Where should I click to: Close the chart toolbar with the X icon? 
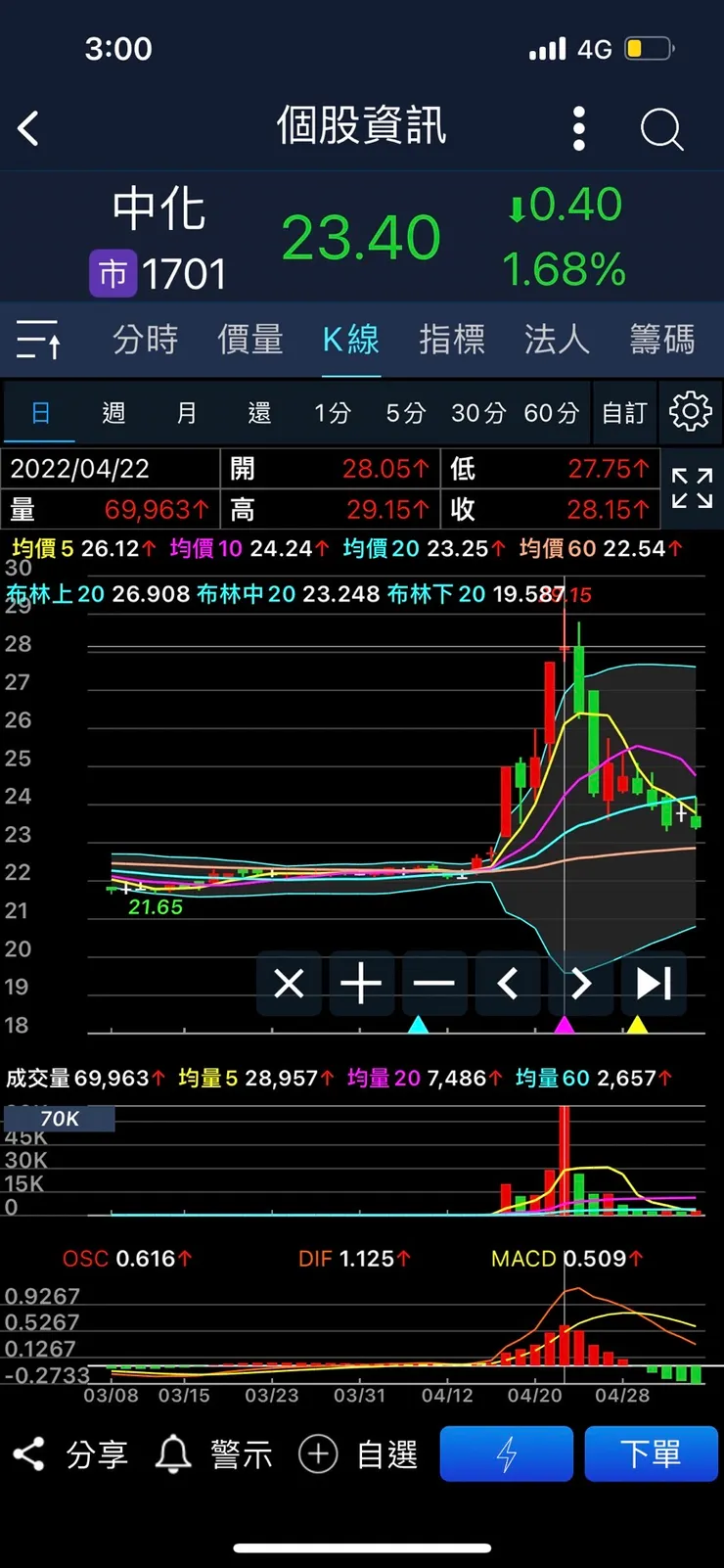click(289, 984)
